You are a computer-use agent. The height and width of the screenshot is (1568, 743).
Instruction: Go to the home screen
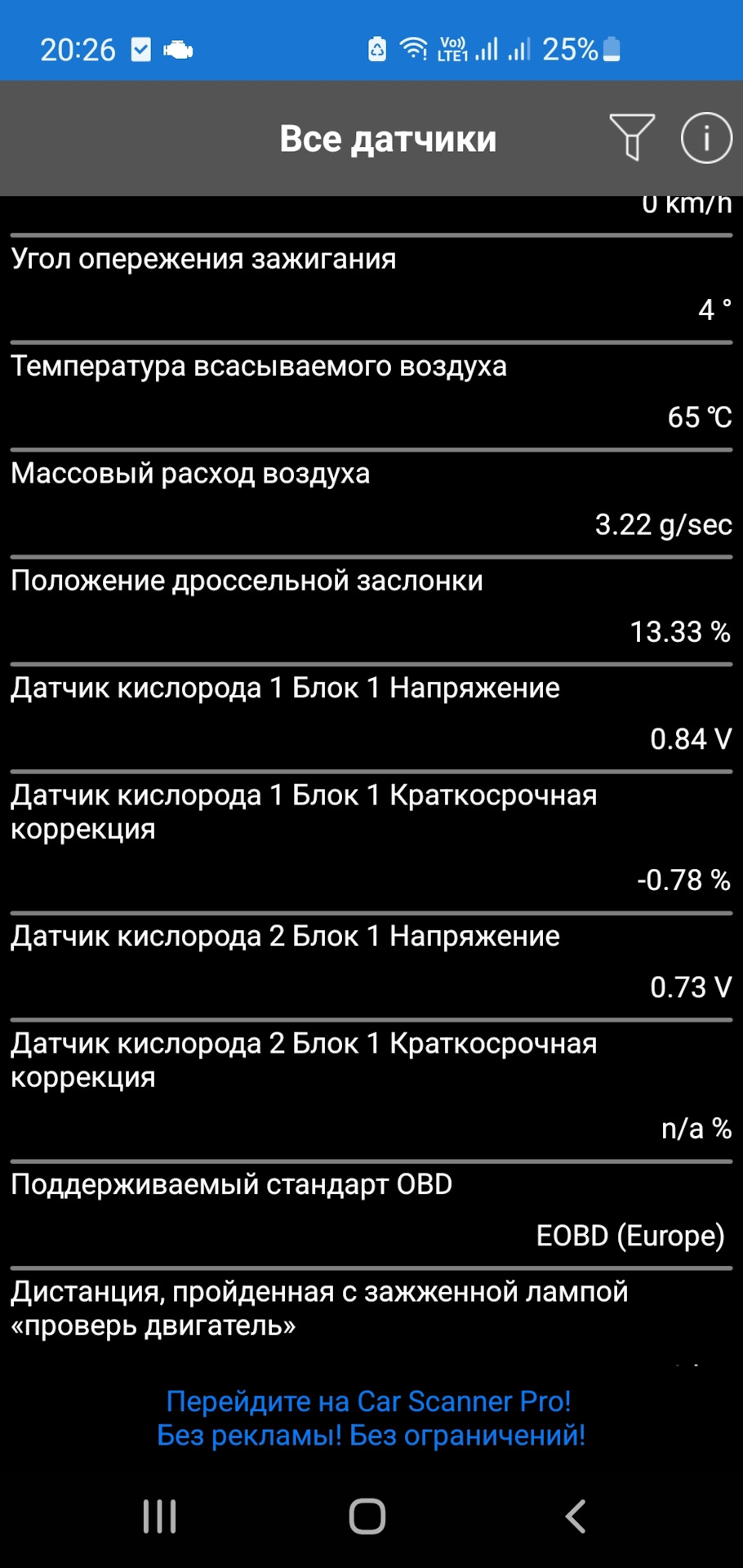click(367, 1517)
